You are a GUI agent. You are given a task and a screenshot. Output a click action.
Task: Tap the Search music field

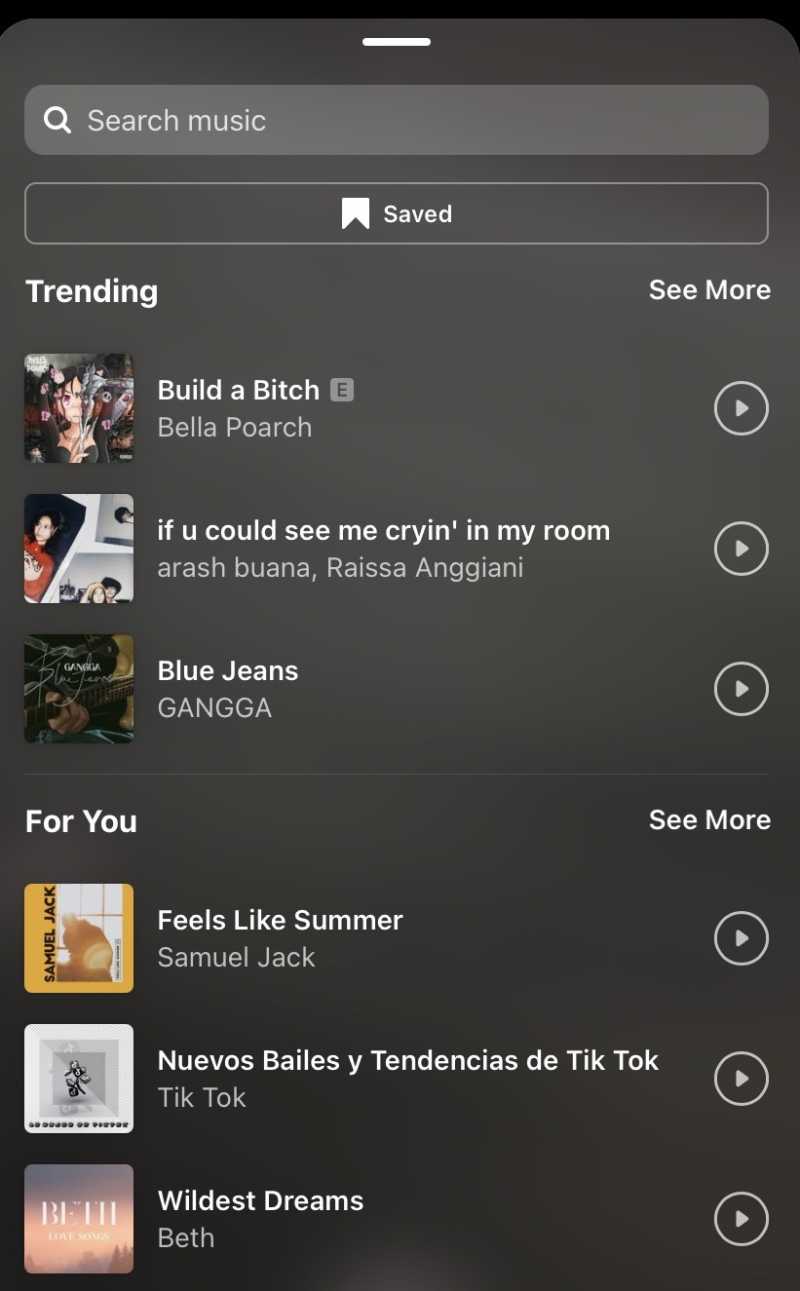[x=396, y=120]
